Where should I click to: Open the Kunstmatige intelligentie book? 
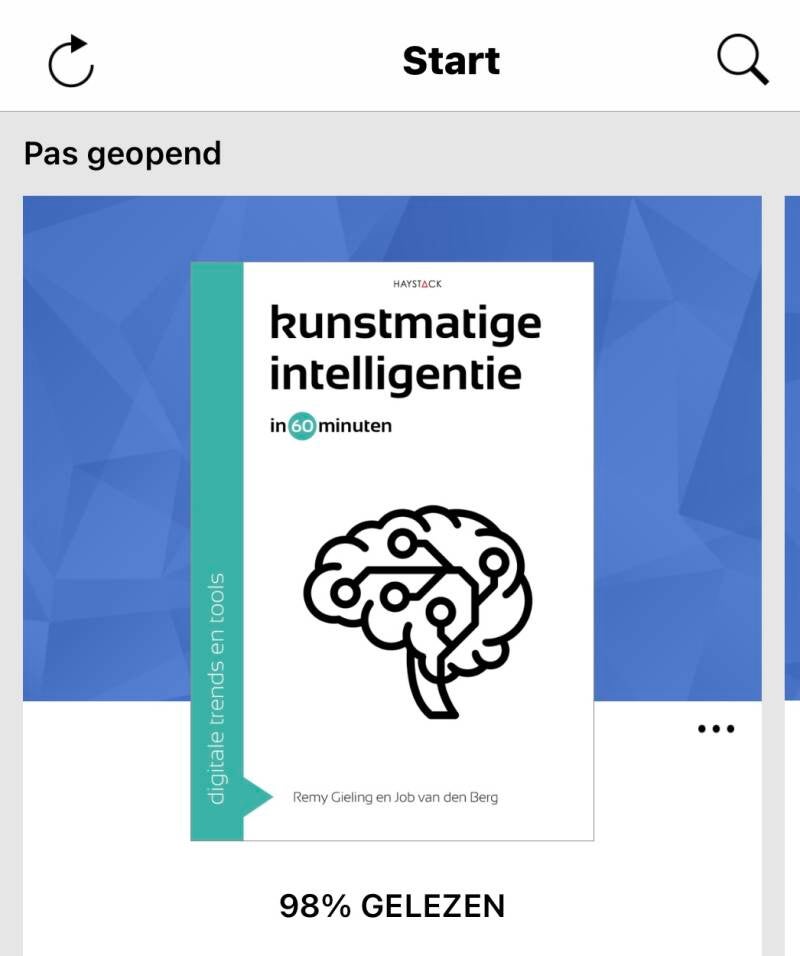tap(392, 551)
